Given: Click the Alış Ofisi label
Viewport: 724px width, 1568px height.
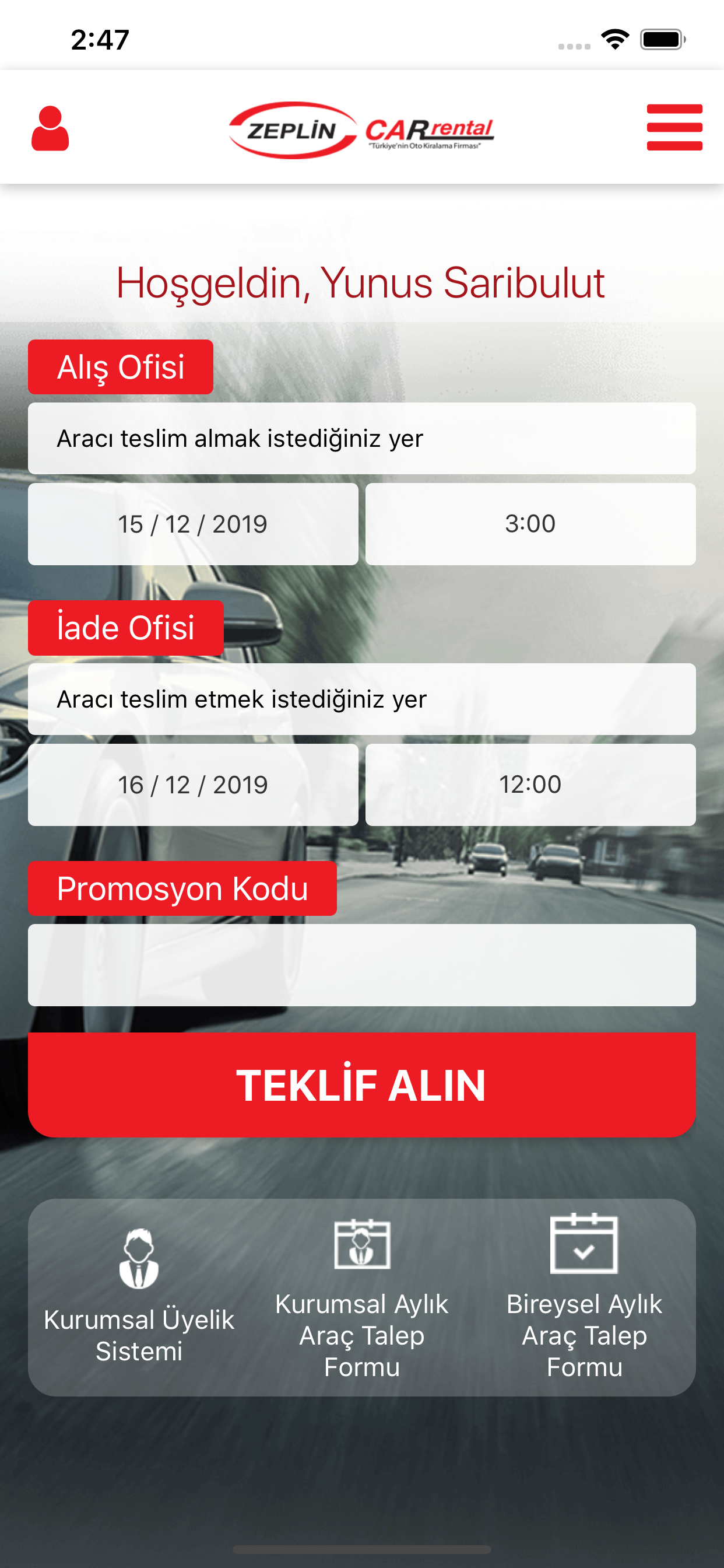Looking at the screenshot, I should [120, 366].
